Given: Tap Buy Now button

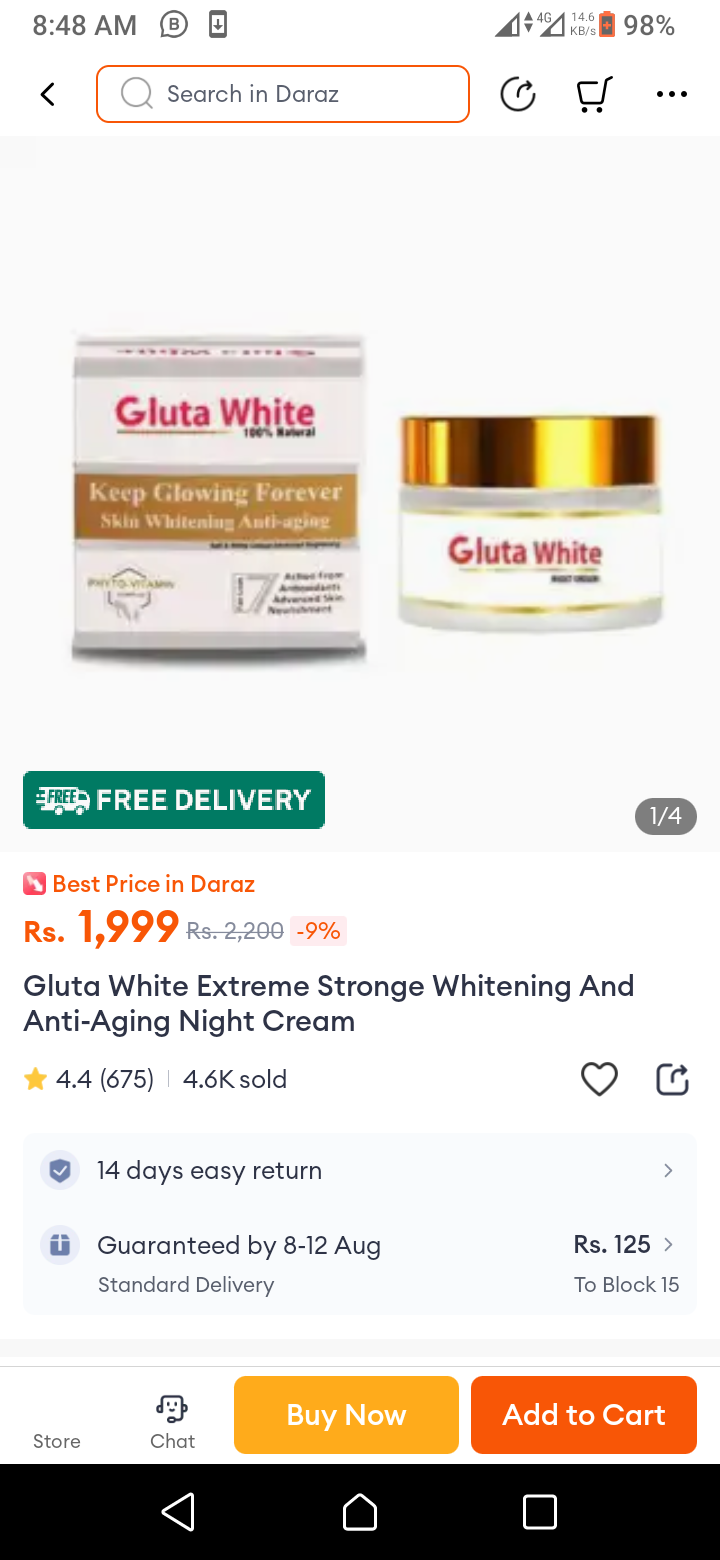Looking at the screenshot, I should (x=346, y=1414).
